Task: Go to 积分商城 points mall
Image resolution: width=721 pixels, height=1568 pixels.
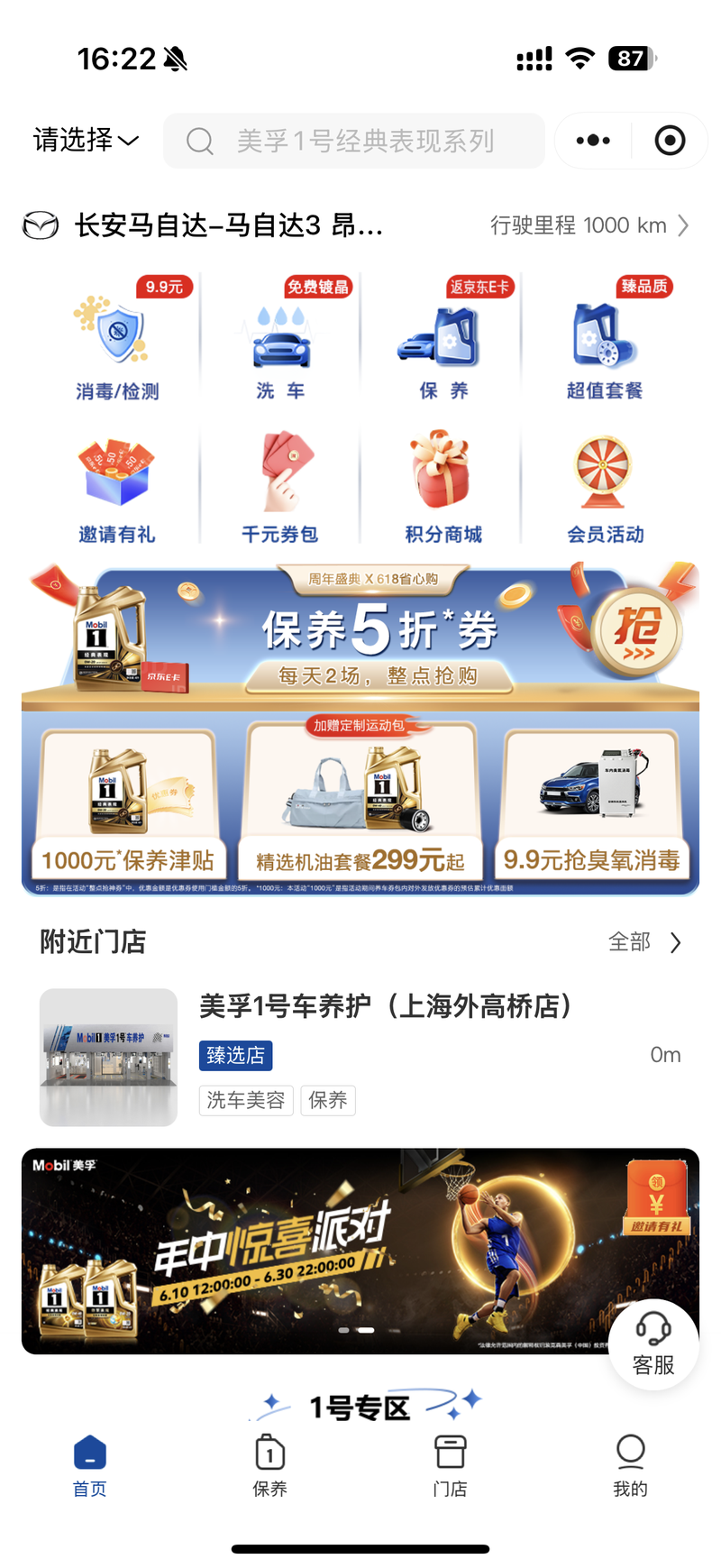Action: [x=443, y=488]
